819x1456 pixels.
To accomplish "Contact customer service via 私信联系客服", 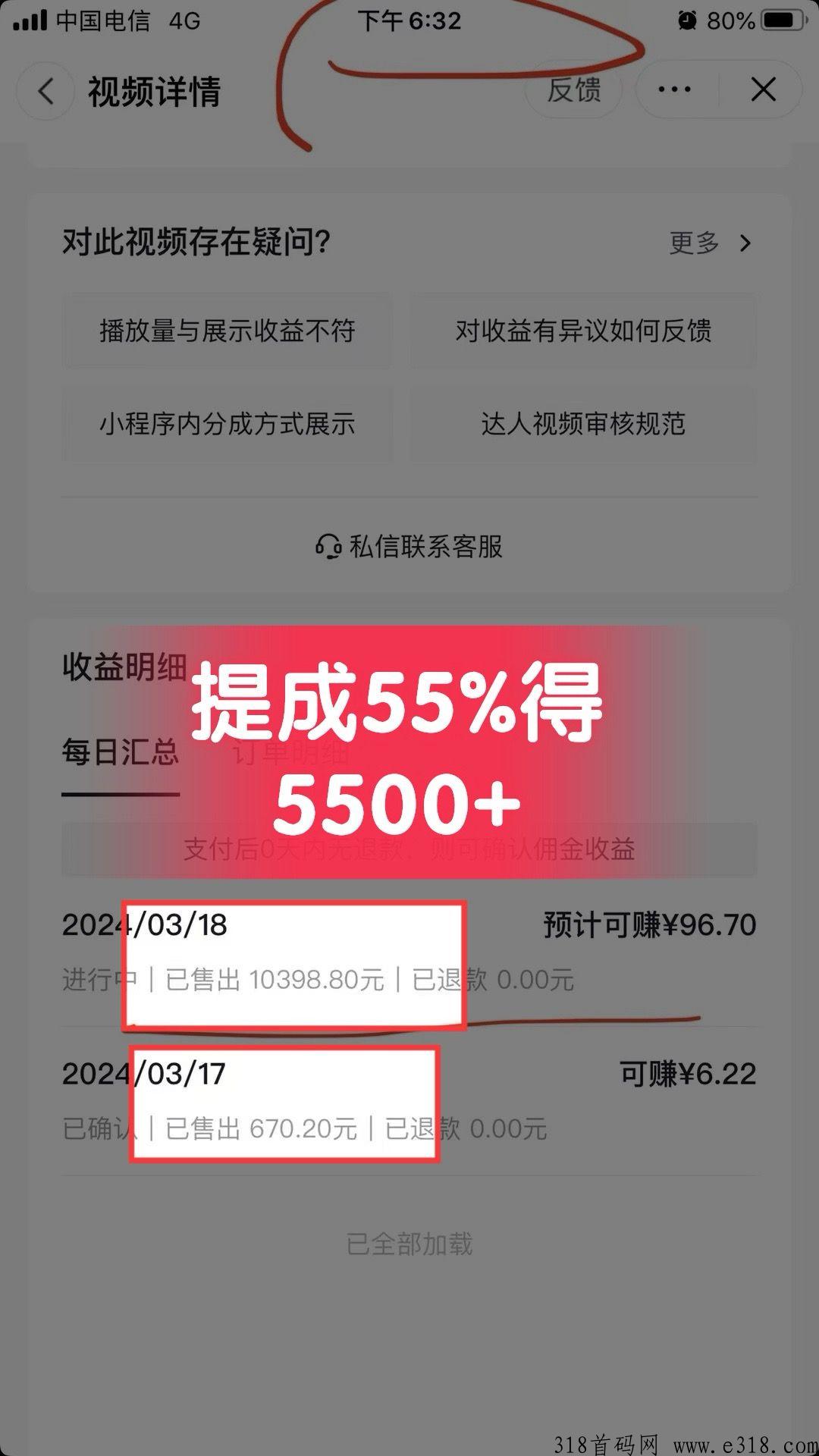I will click(409, 546).
